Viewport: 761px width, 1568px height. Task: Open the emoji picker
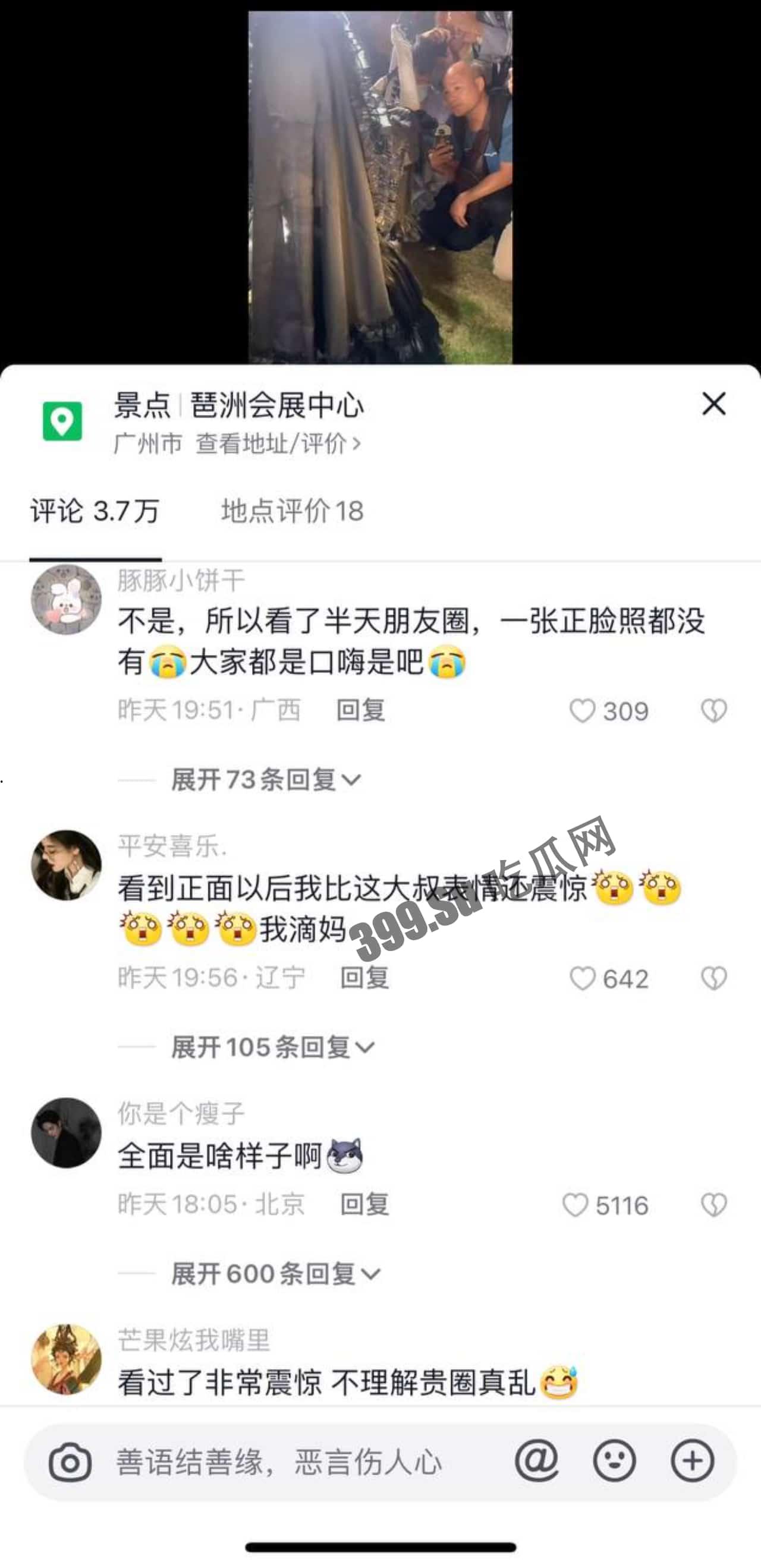coord(614,1461)
